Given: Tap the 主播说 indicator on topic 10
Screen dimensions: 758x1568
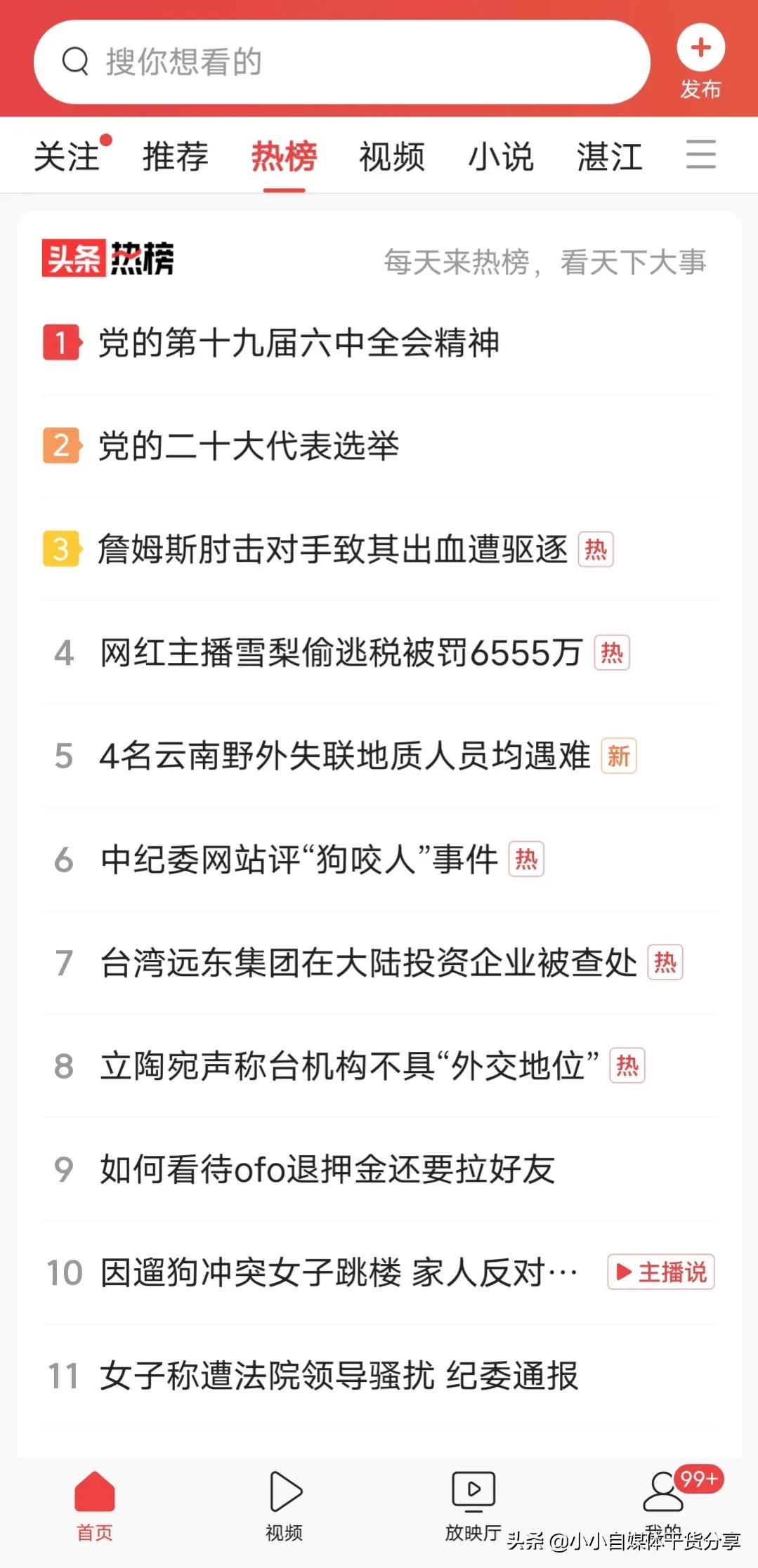Looking at the screenshot, I should click(x=659, y=1272).
